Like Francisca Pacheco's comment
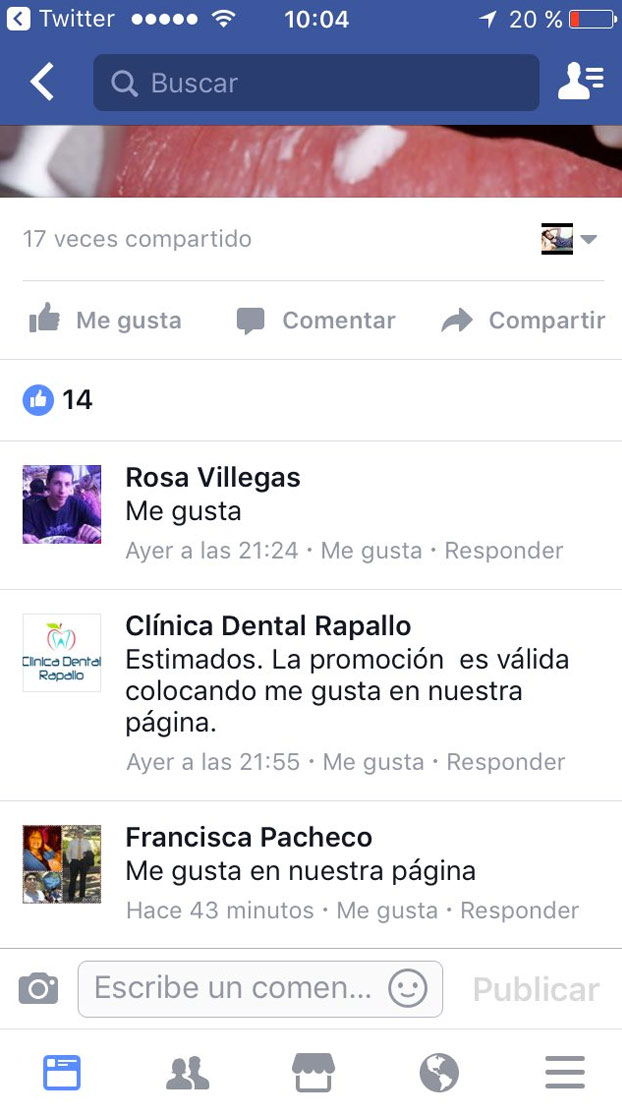 387,910
